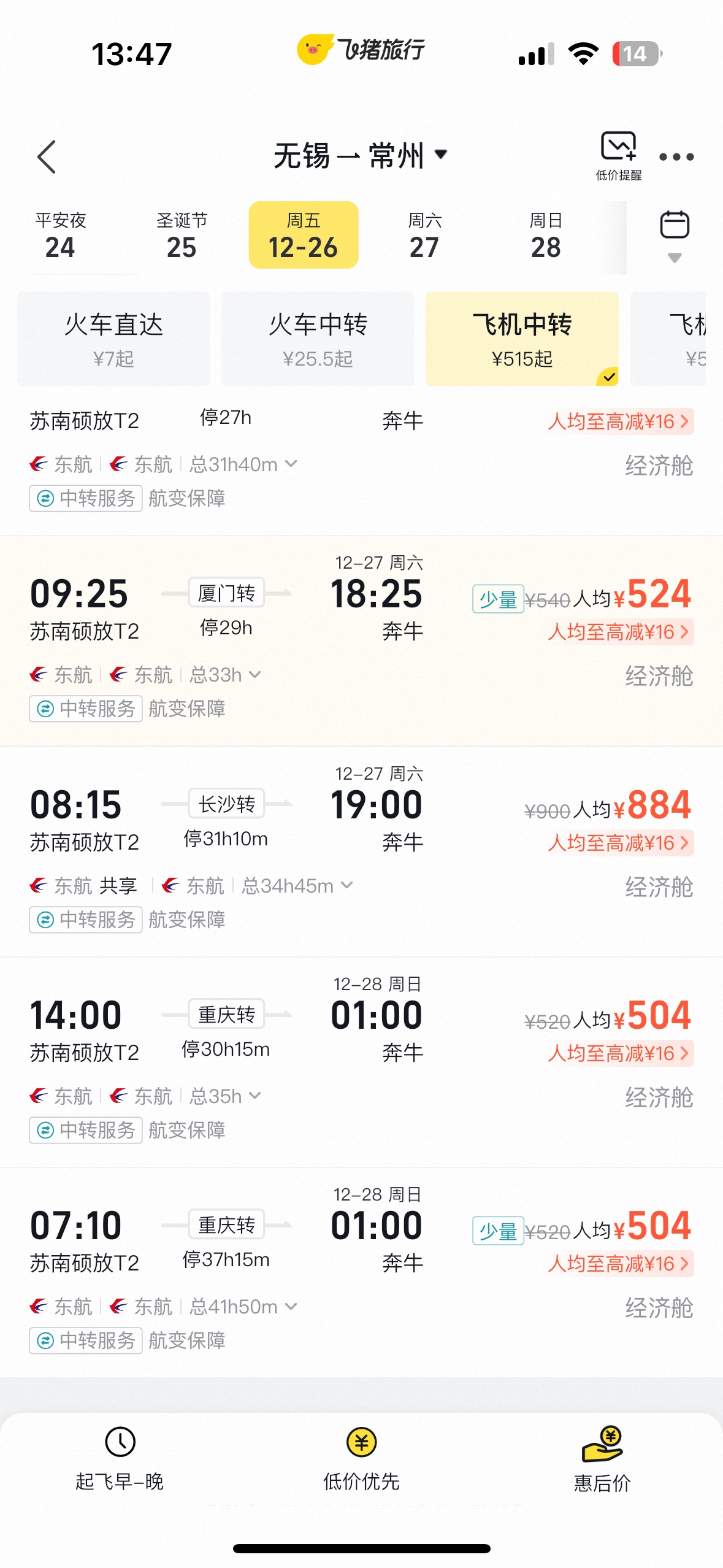Open the three-dot overflow menu
The image size is (723, 1568).
[x=676, y=157]
